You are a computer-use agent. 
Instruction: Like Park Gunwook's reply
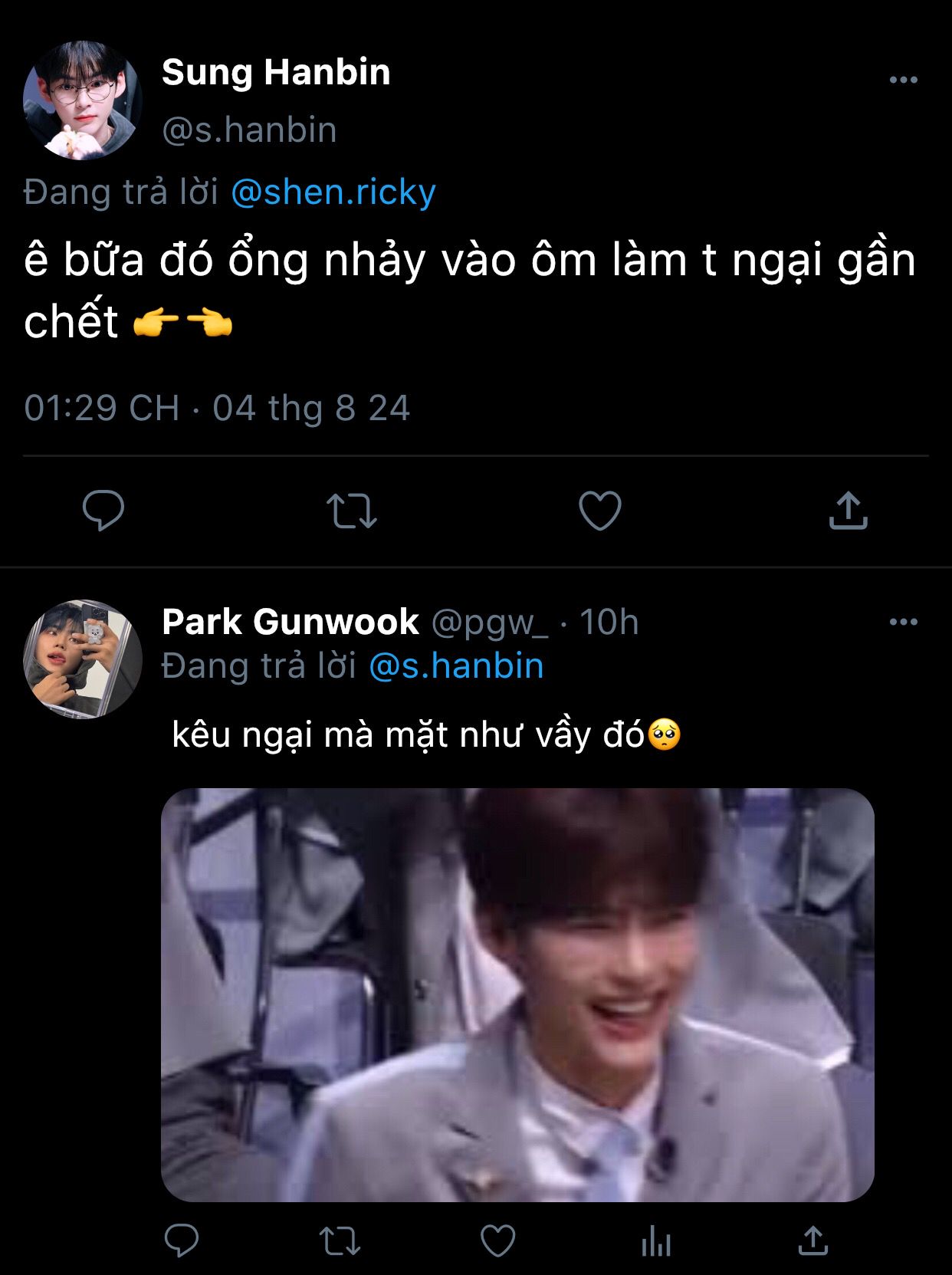(497, 1240)
